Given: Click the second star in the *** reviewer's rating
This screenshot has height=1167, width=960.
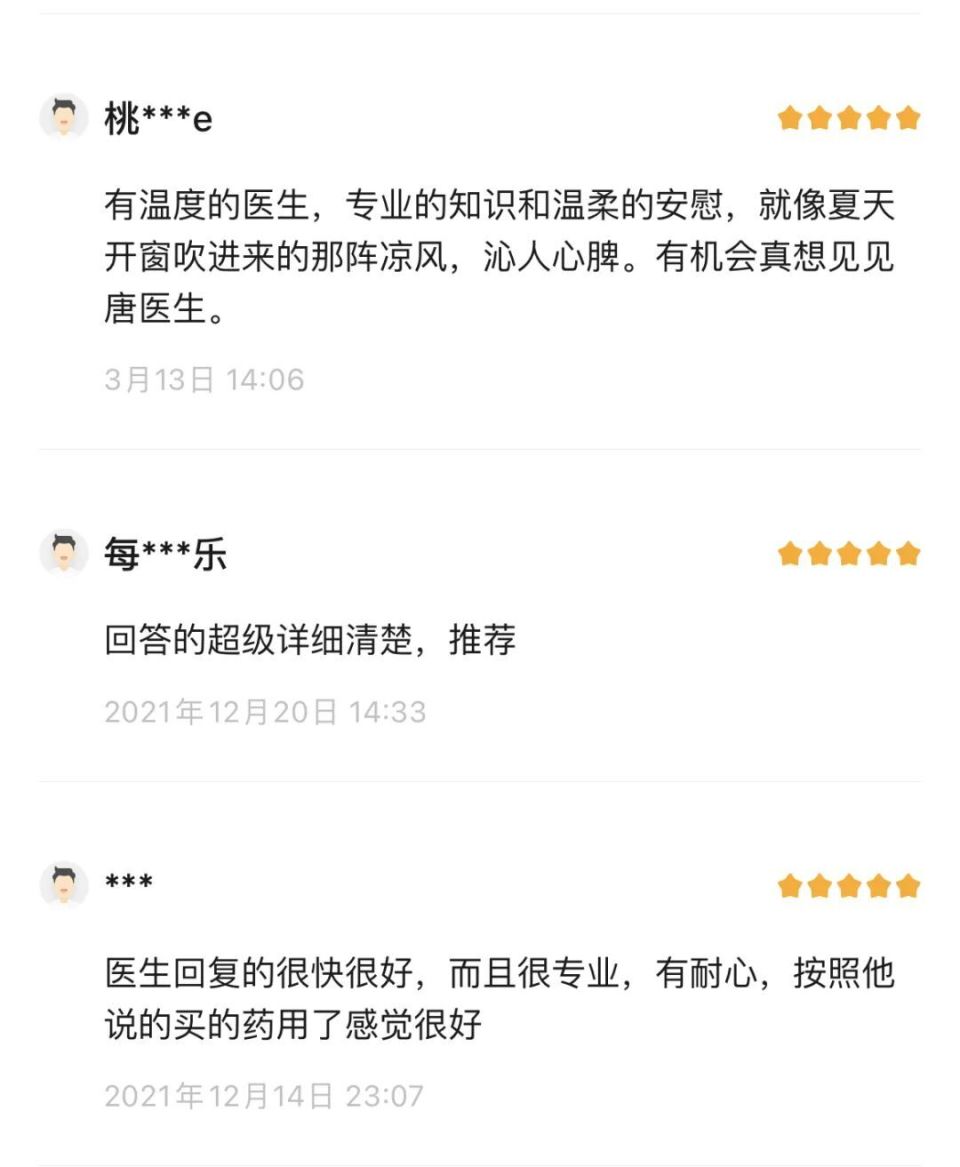Looking at the screenshot, I should coord(817,884).
